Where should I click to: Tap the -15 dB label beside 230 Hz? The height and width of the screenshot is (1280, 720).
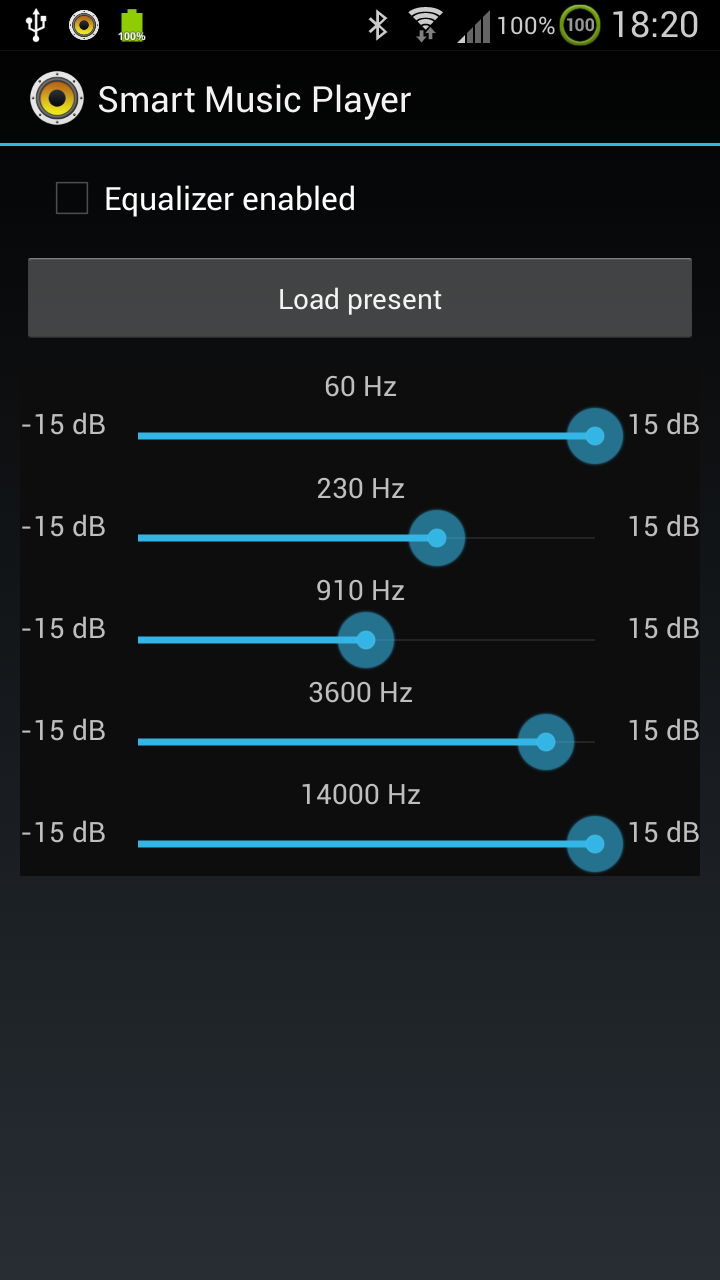(64, 526)
